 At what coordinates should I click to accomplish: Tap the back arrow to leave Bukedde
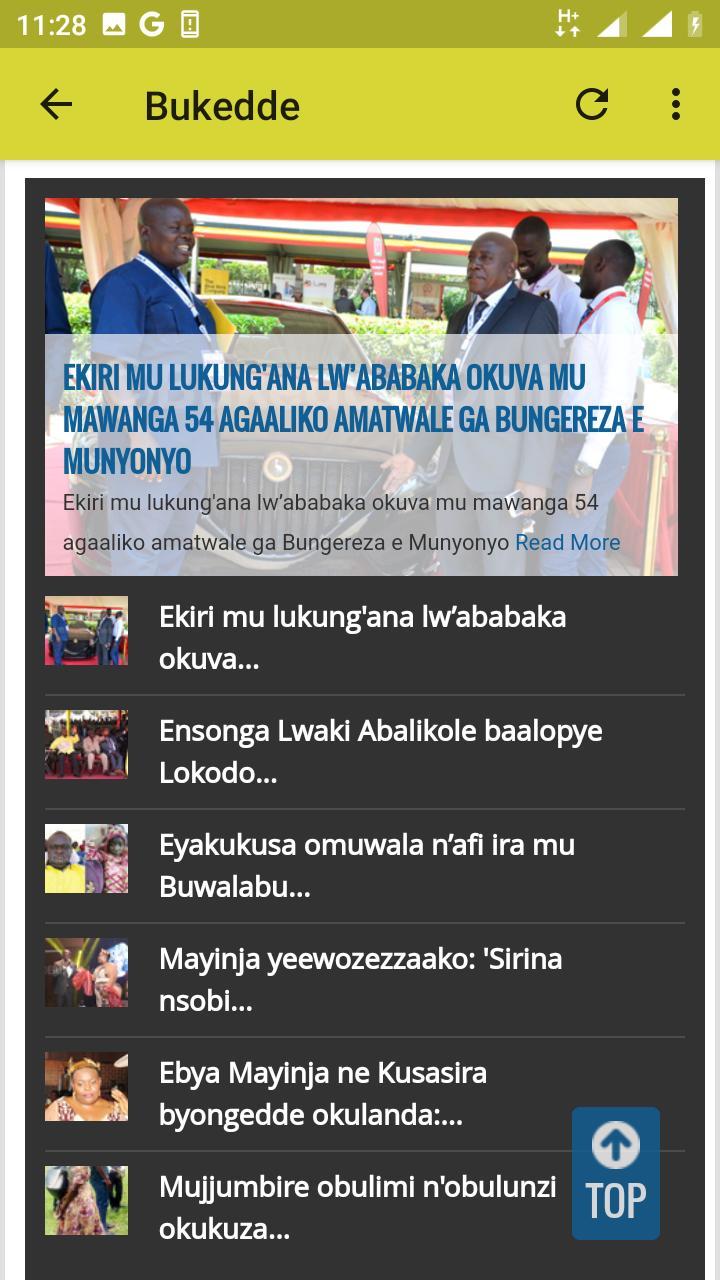click(56, 103)
